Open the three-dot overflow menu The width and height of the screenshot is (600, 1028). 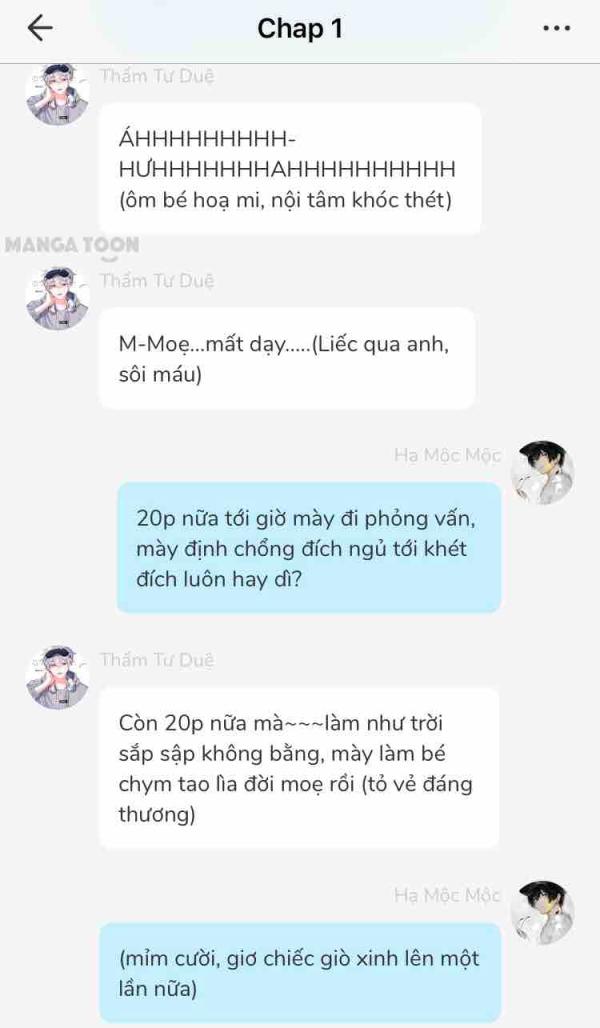tap(555, 29)
